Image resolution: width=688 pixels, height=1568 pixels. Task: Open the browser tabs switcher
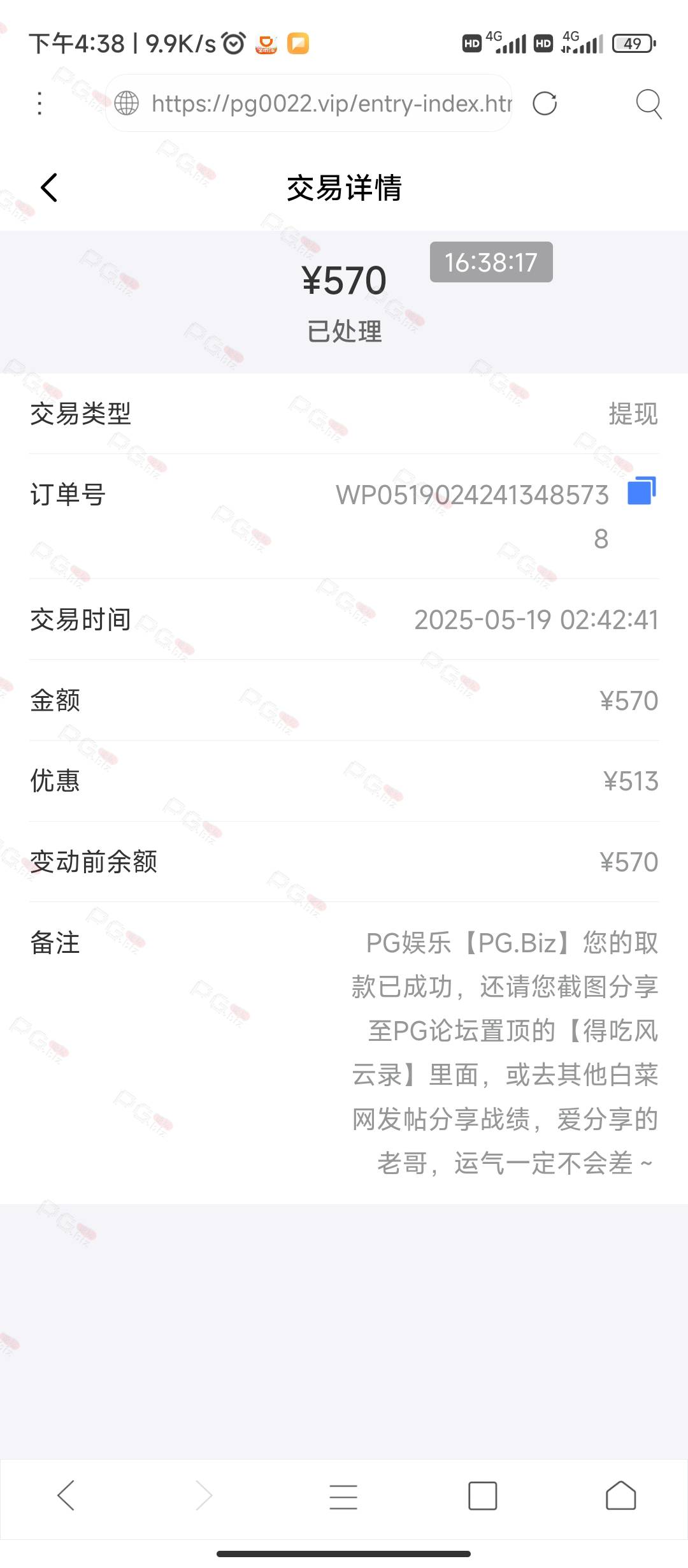pyautogui.click(x=482, y=1495)
